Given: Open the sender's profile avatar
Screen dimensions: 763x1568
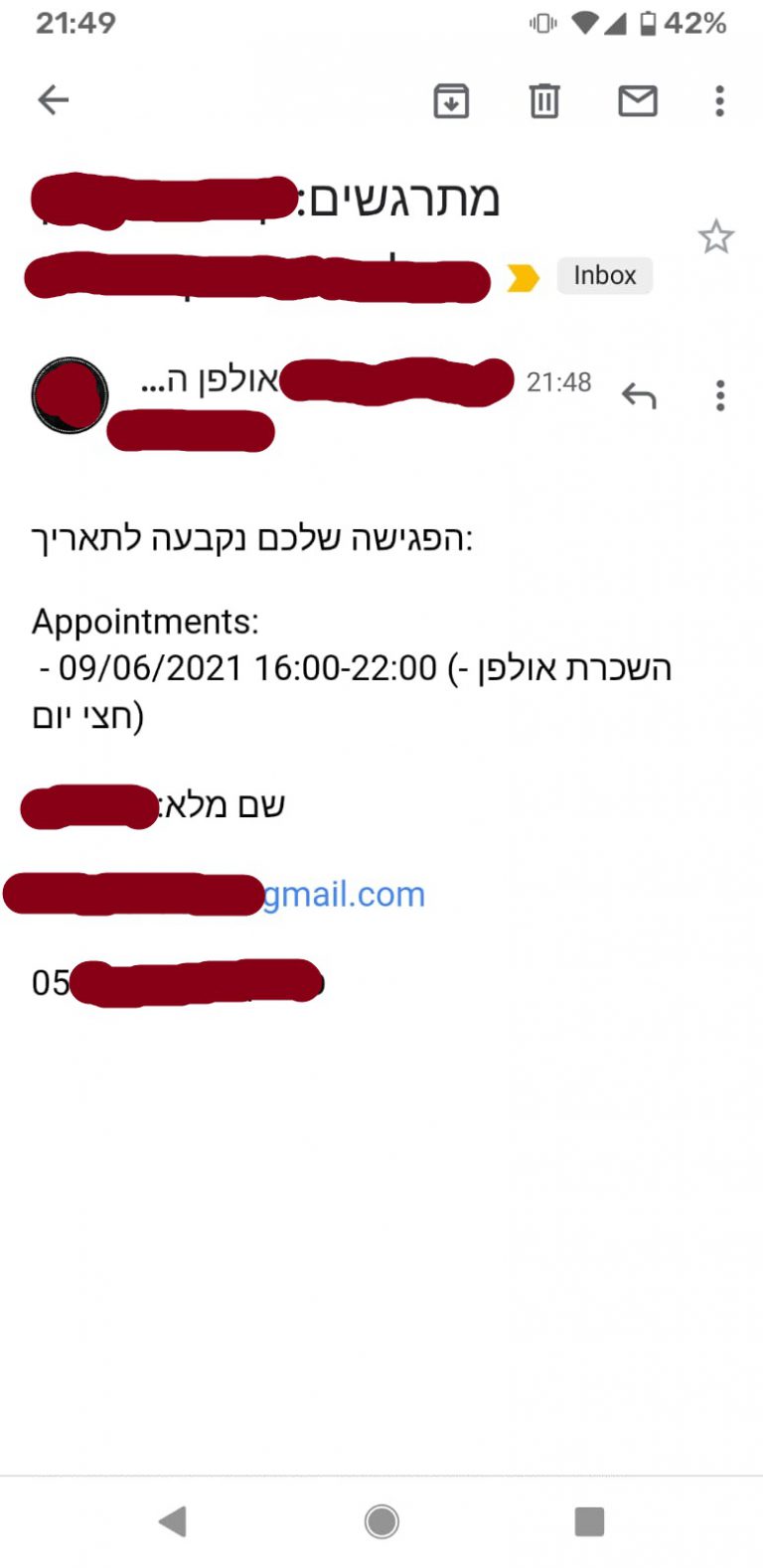Looking at the screenshot, I should click(70, 395).
